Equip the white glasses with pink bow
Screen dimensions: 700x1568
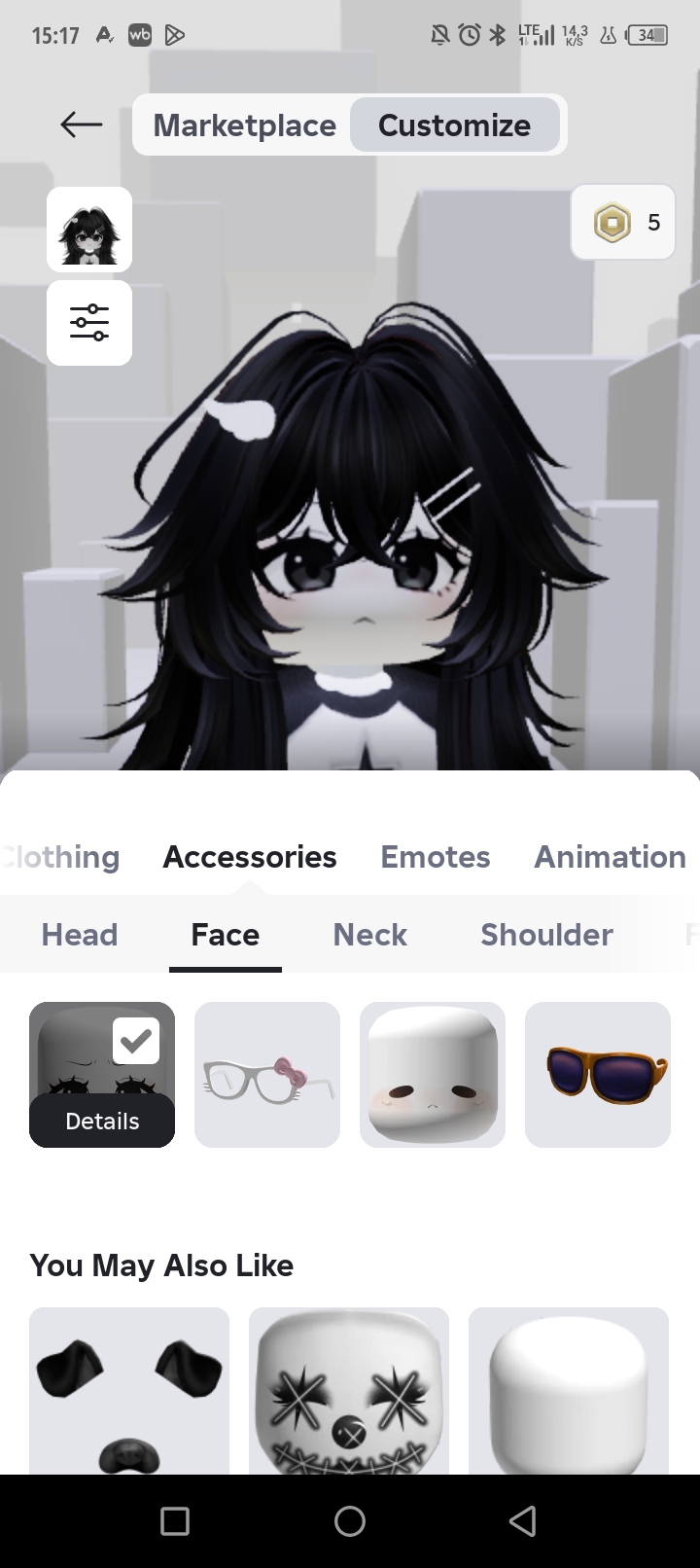click(267, 1075)
